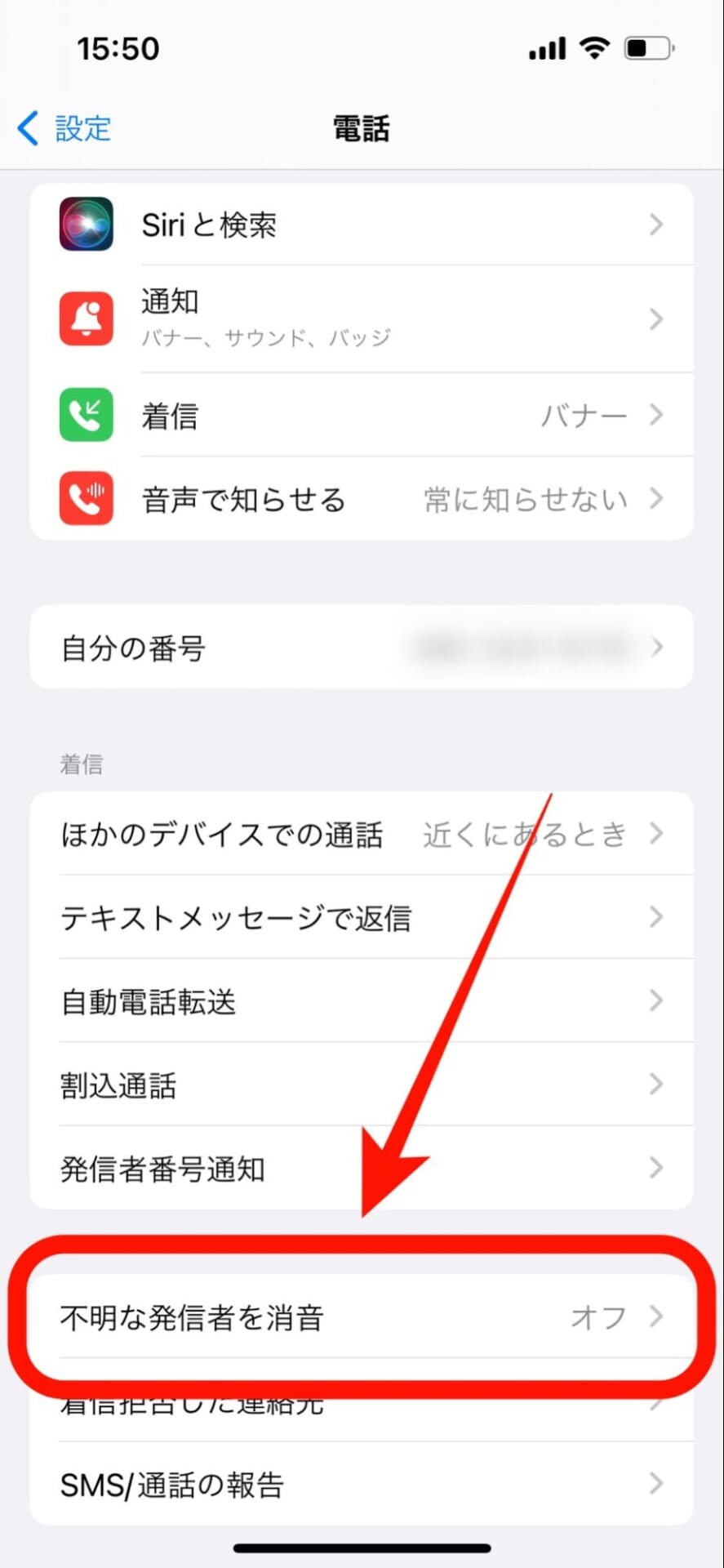Tap the Wi-Fi indicator in status bar
Screen dimensions: 724x1568
coord(595,47)
